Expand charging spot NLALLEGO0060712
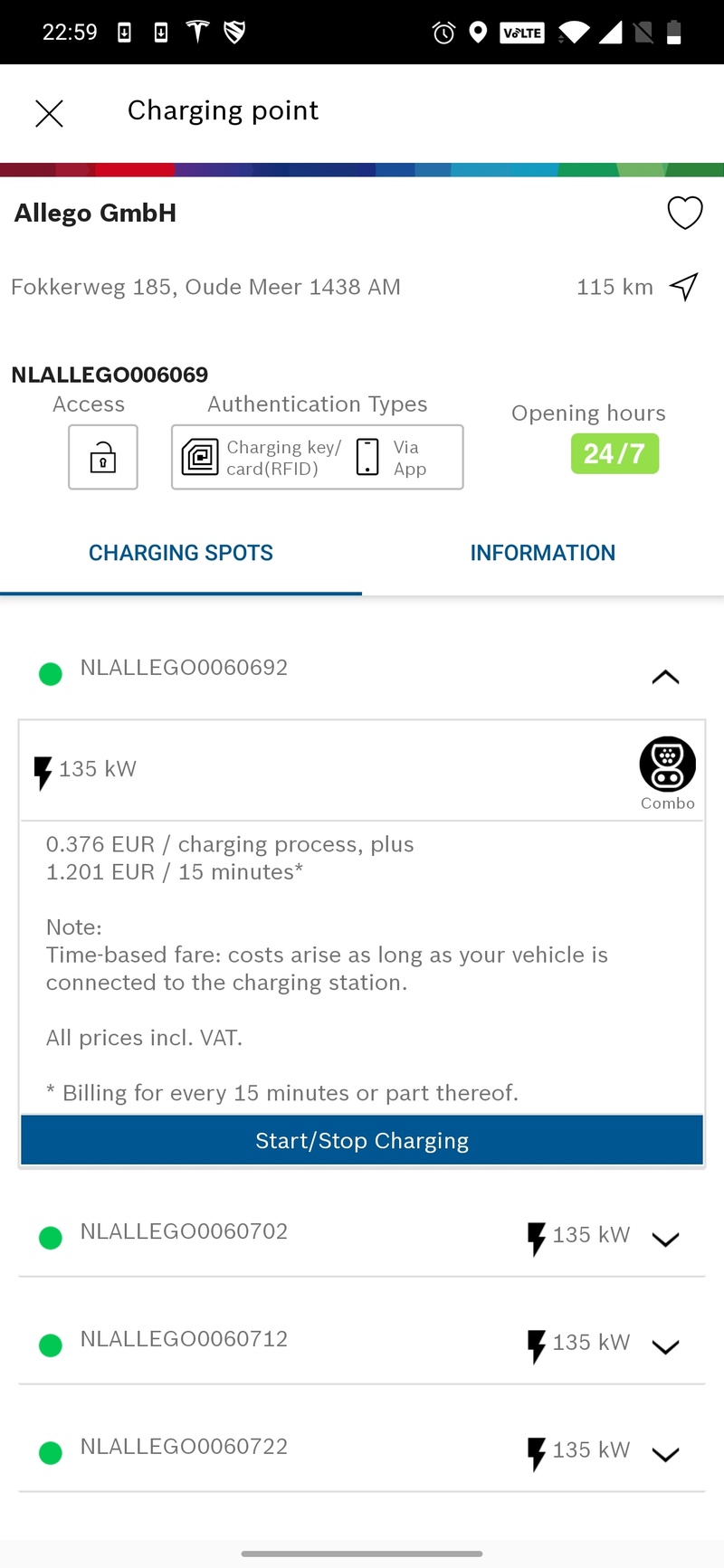The height and width of the screenshot is (1568, 724). 665,1347
